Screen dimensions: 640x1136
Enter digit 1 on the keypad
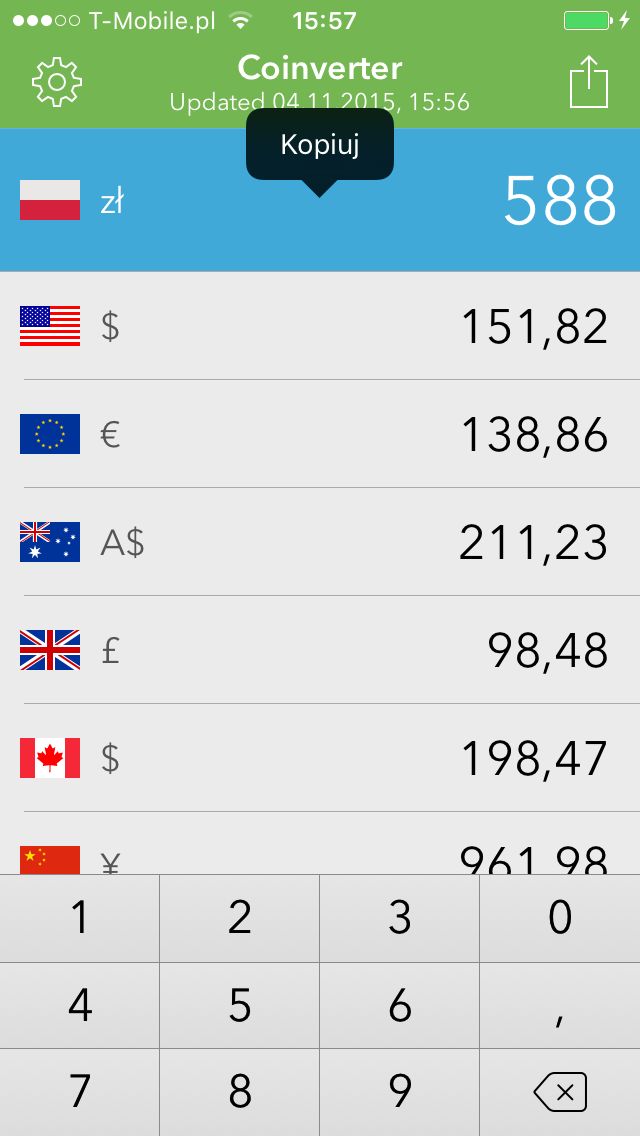point(80,918)
